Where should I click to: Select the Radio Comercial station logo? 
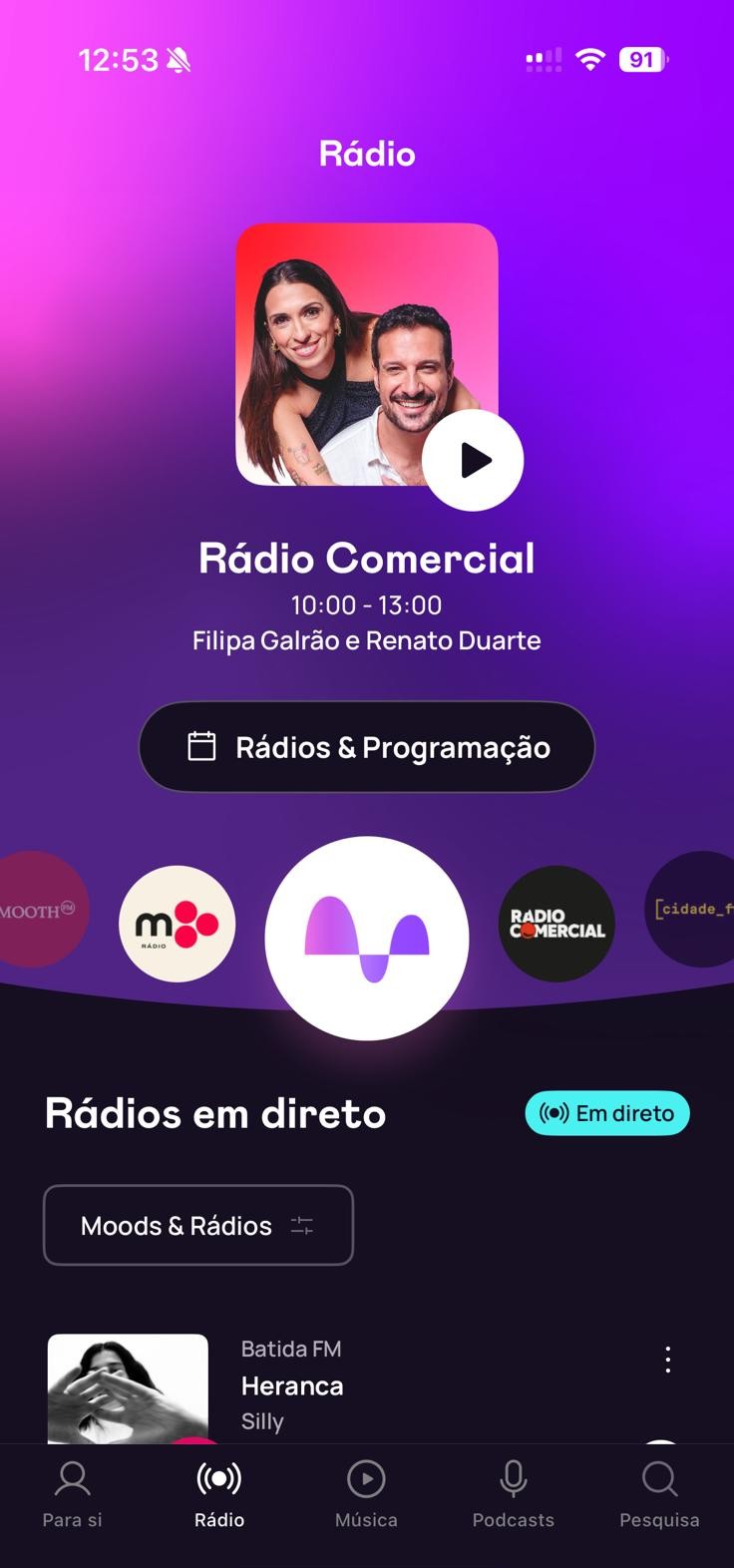click(x=556, y=924)
